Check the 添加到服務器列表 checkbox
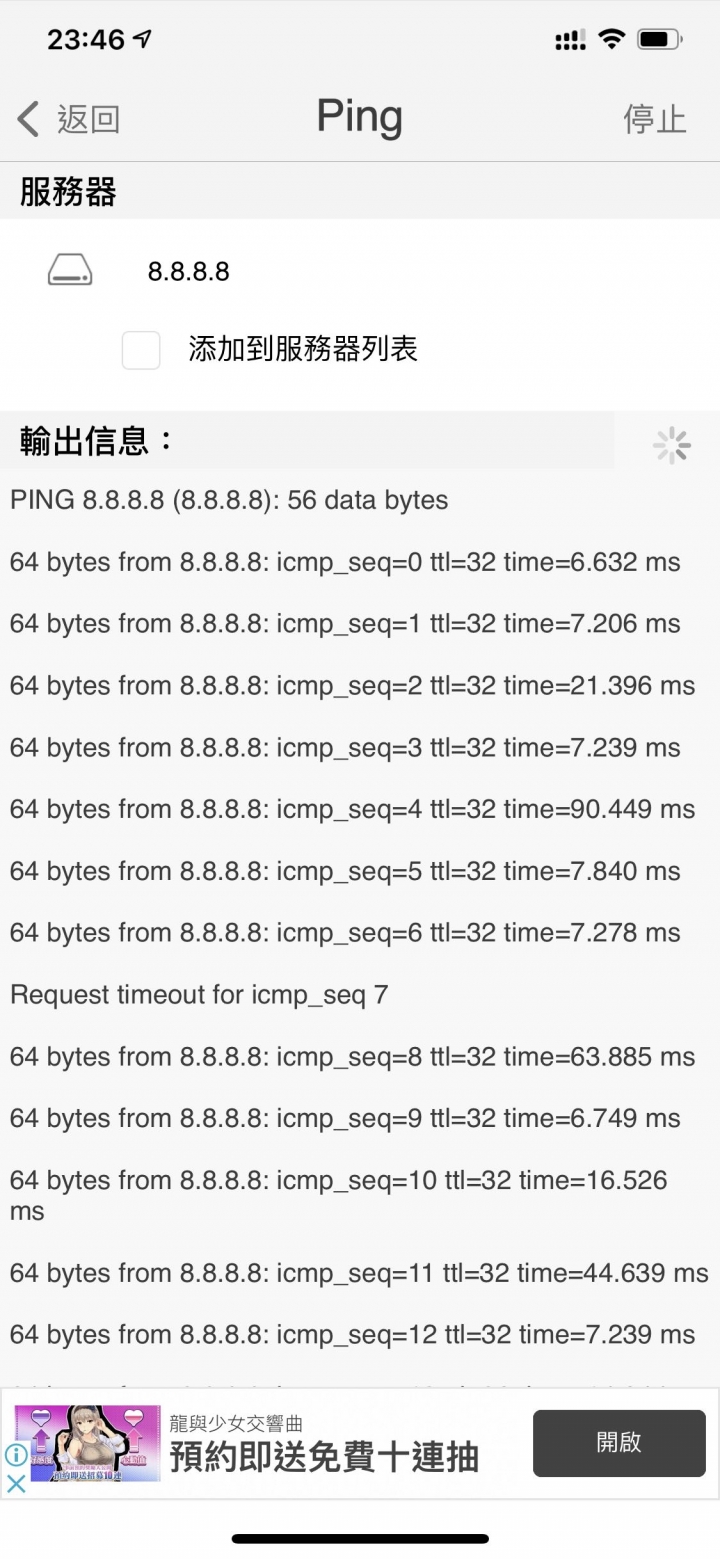This screenshot has width=720, height=1559. coord(141,350)
